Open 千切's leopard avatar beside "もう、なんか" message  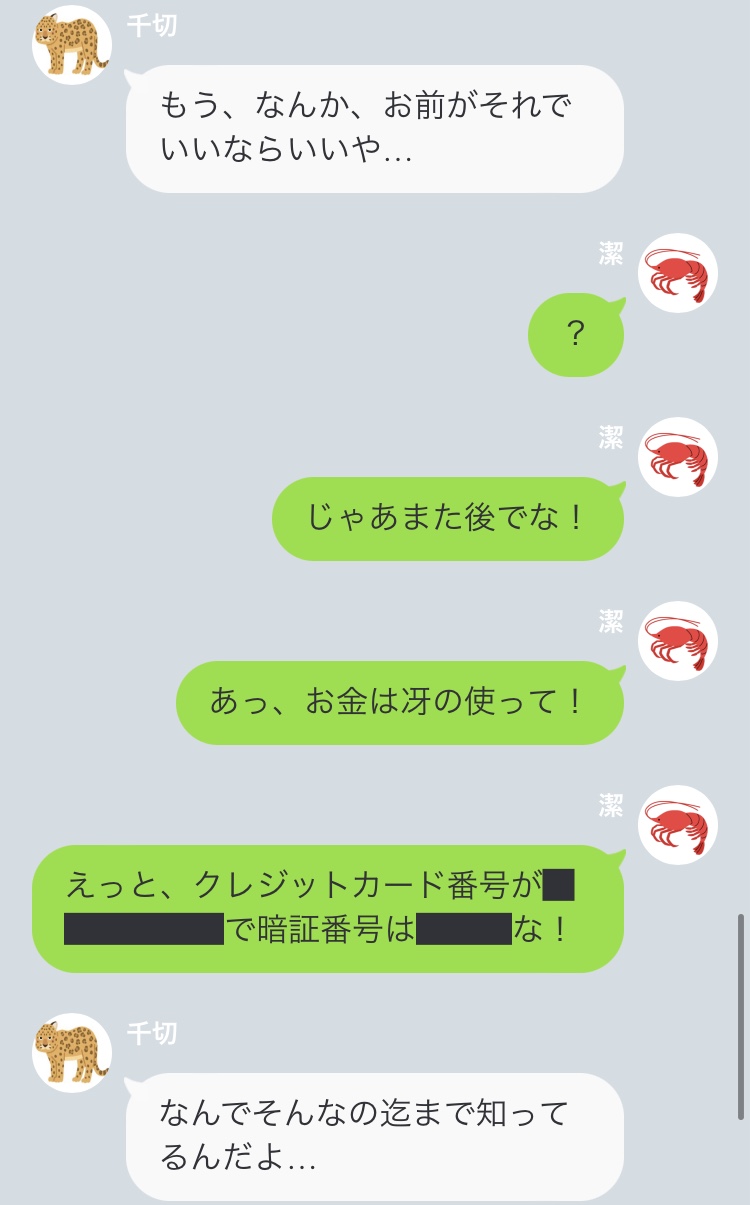(x=71, y=45)
